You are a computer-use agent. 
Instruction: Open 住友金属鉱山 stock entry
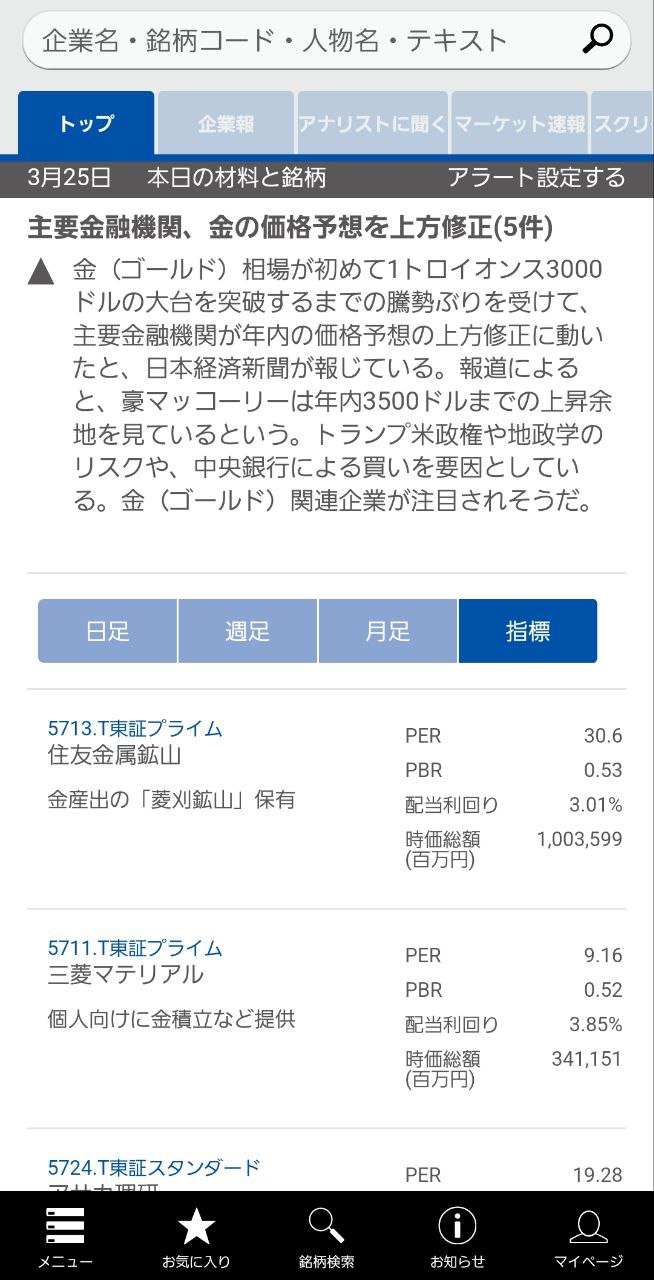[326, 799]
